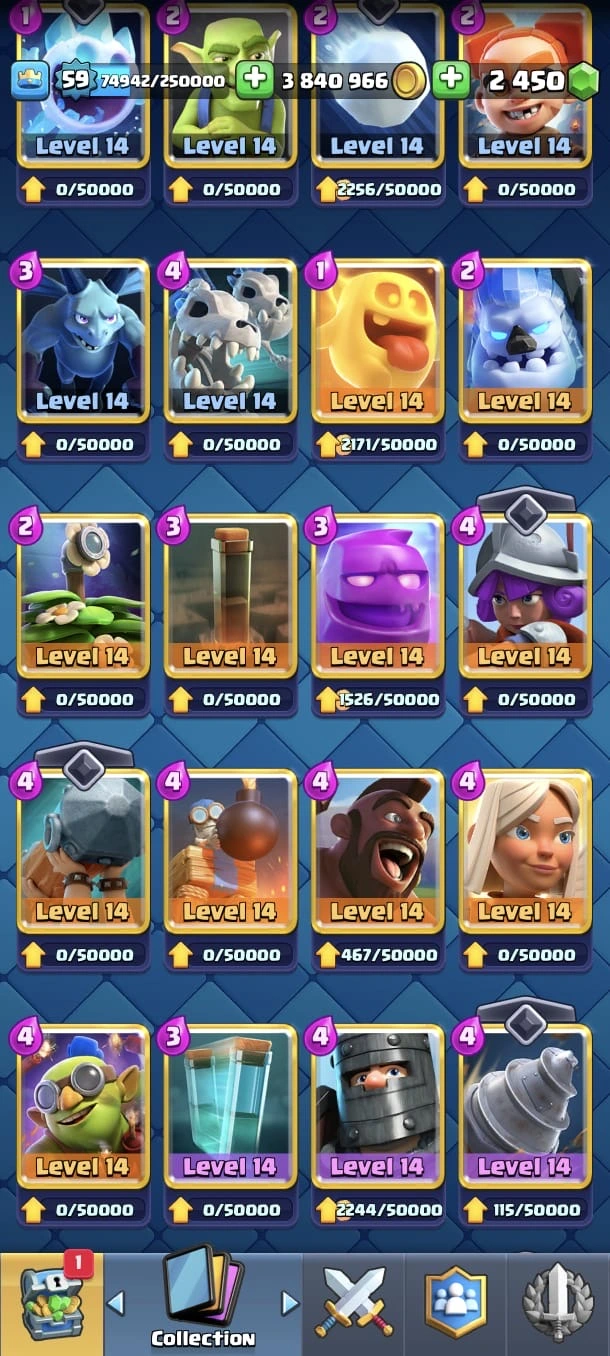Select the Clone spell card
The image size is (610, 1356).
coord(230,1105)
